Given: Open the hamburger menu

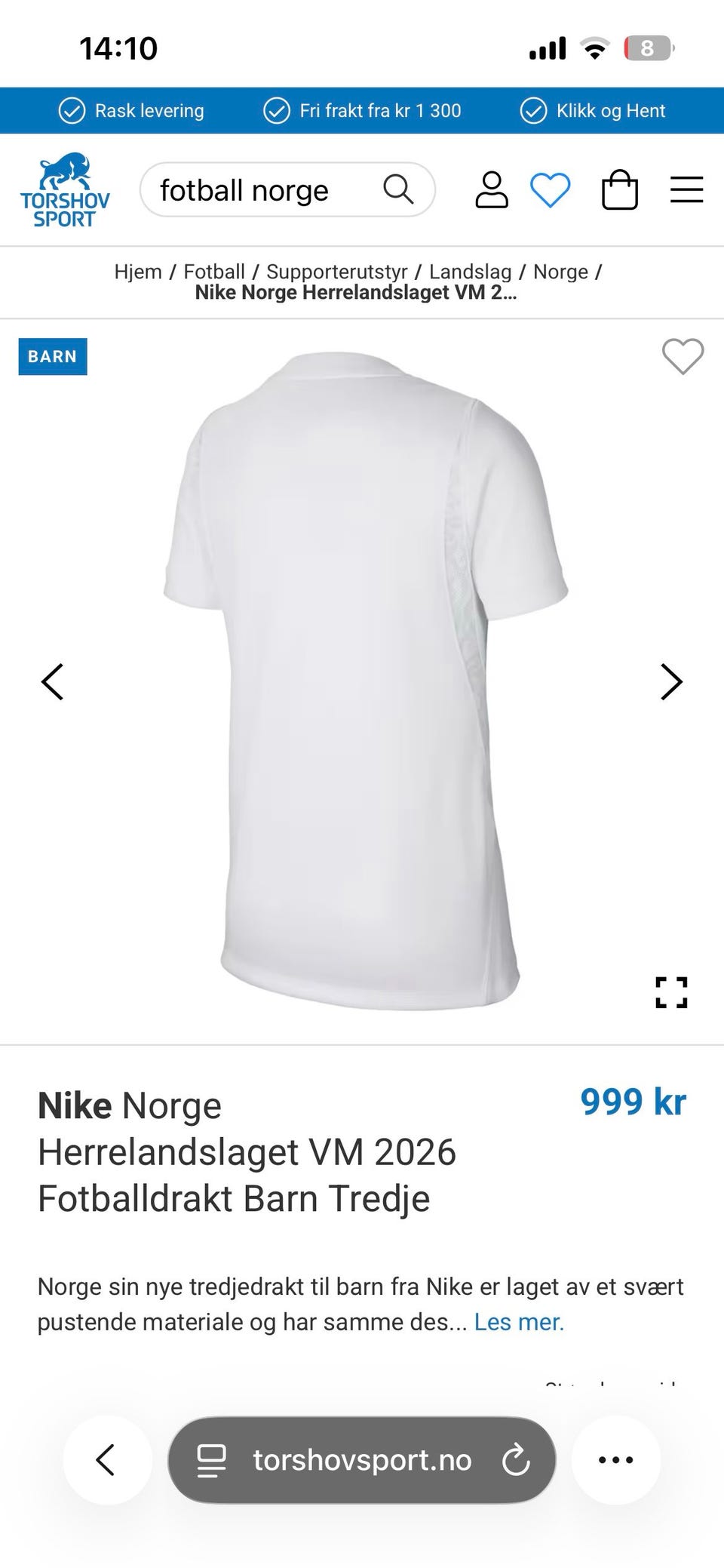Looking at the screenshot, I should 687,189.
